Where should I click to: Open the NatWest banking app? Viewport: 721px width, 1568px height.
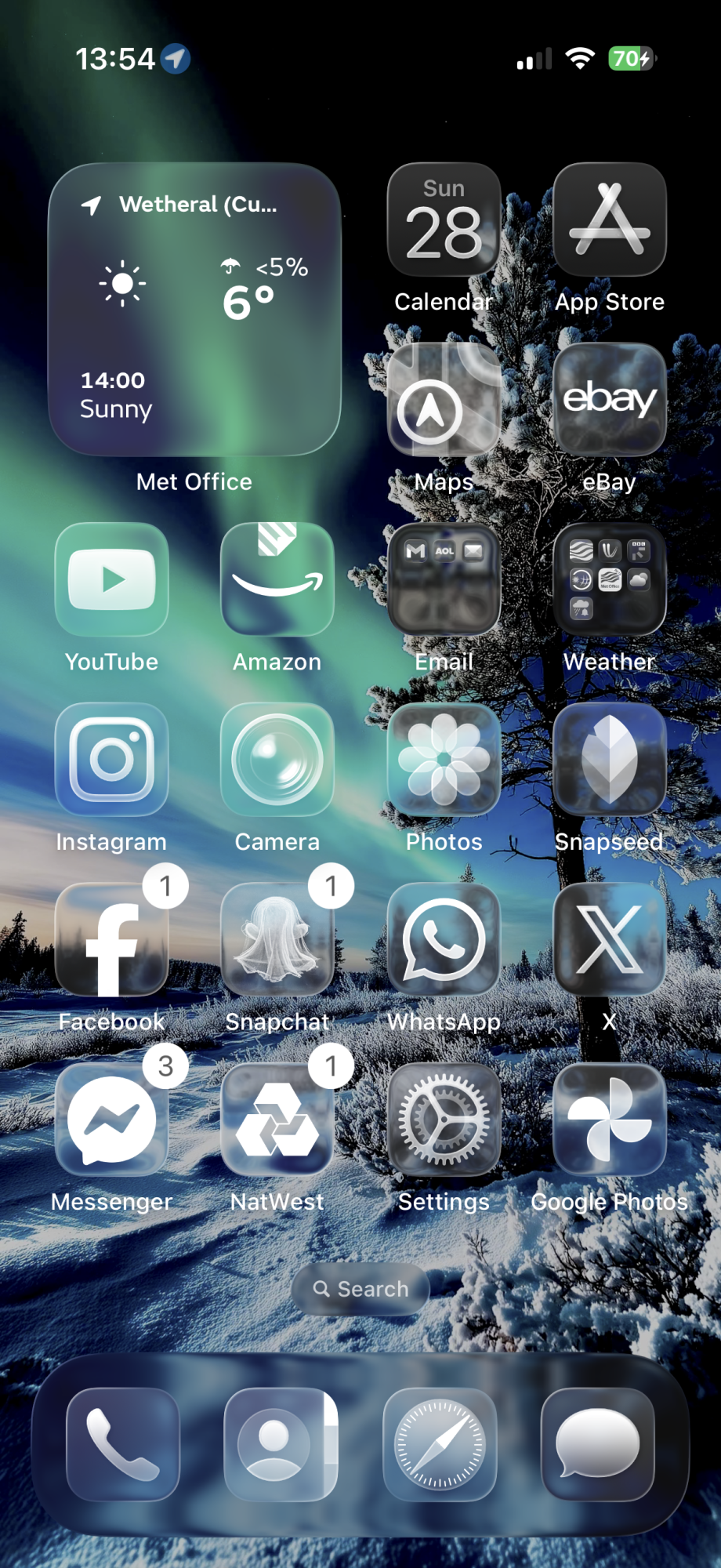[x=277, y=1120]
